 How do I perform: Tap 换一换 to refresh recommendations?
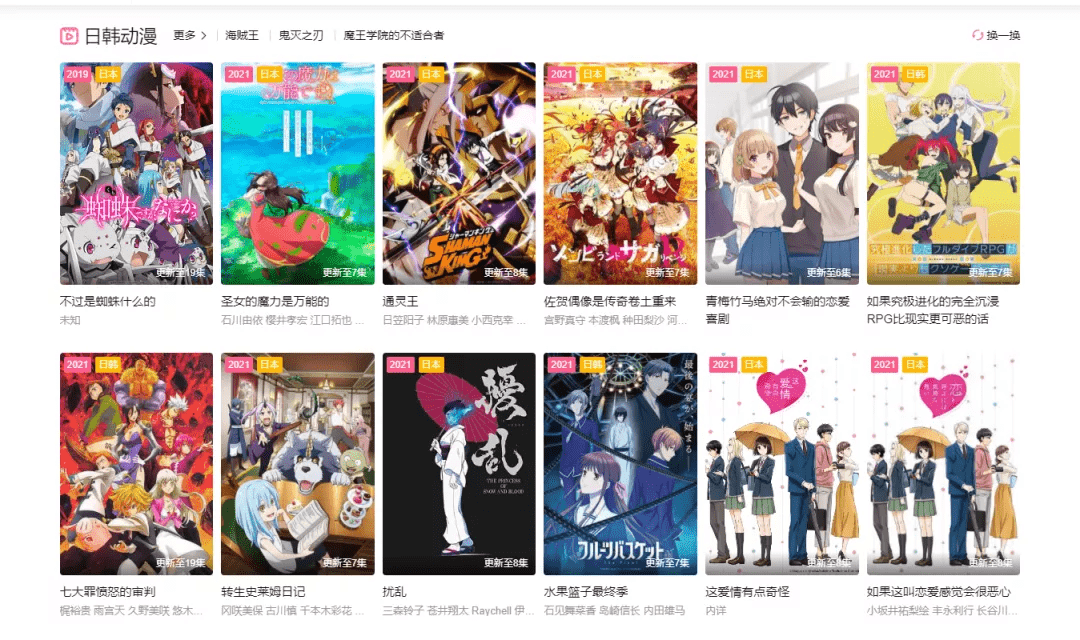(x=996, y=35)
